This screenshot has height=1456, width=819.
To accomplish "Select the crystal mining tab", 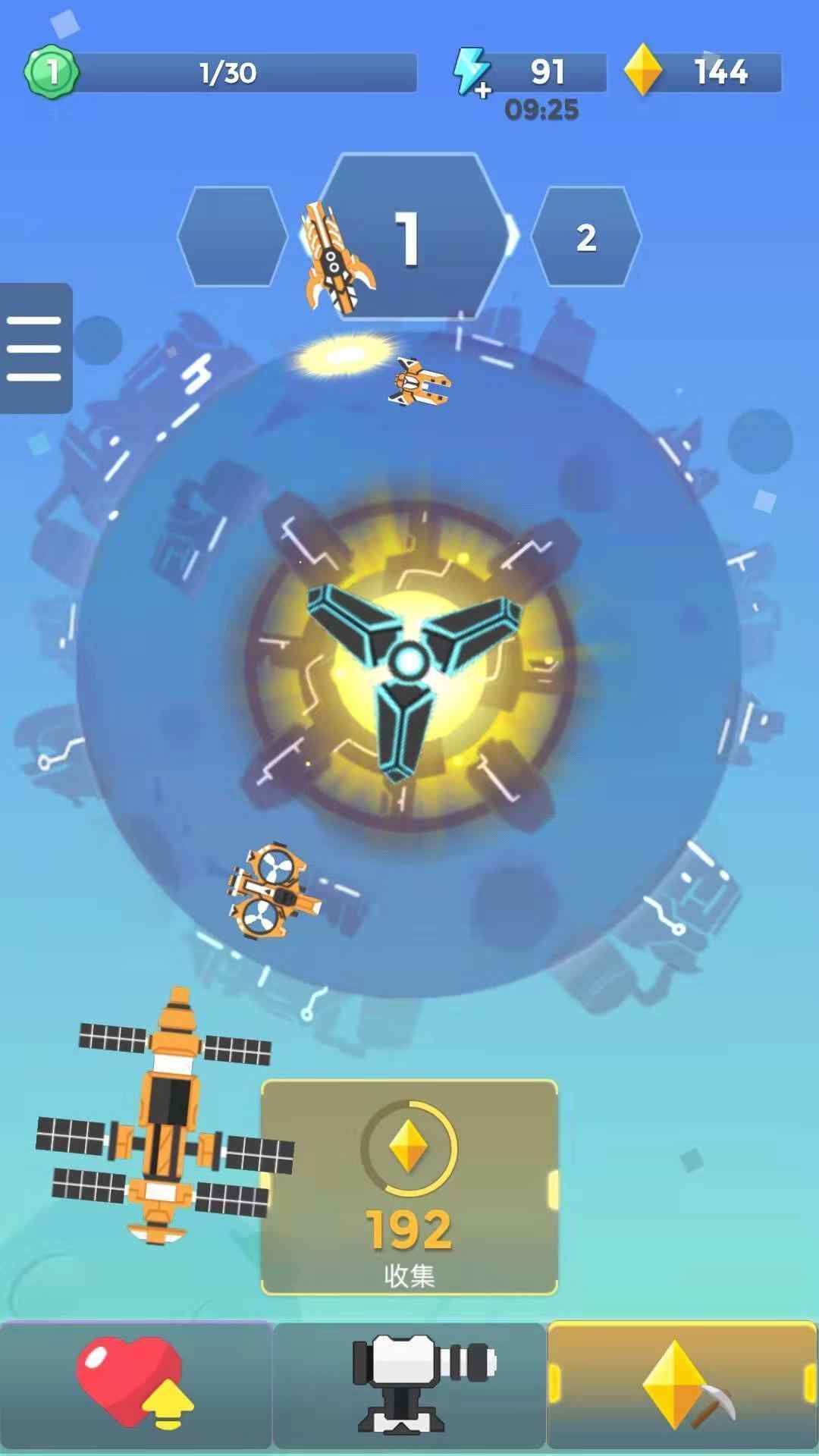I will (682, 1385).
